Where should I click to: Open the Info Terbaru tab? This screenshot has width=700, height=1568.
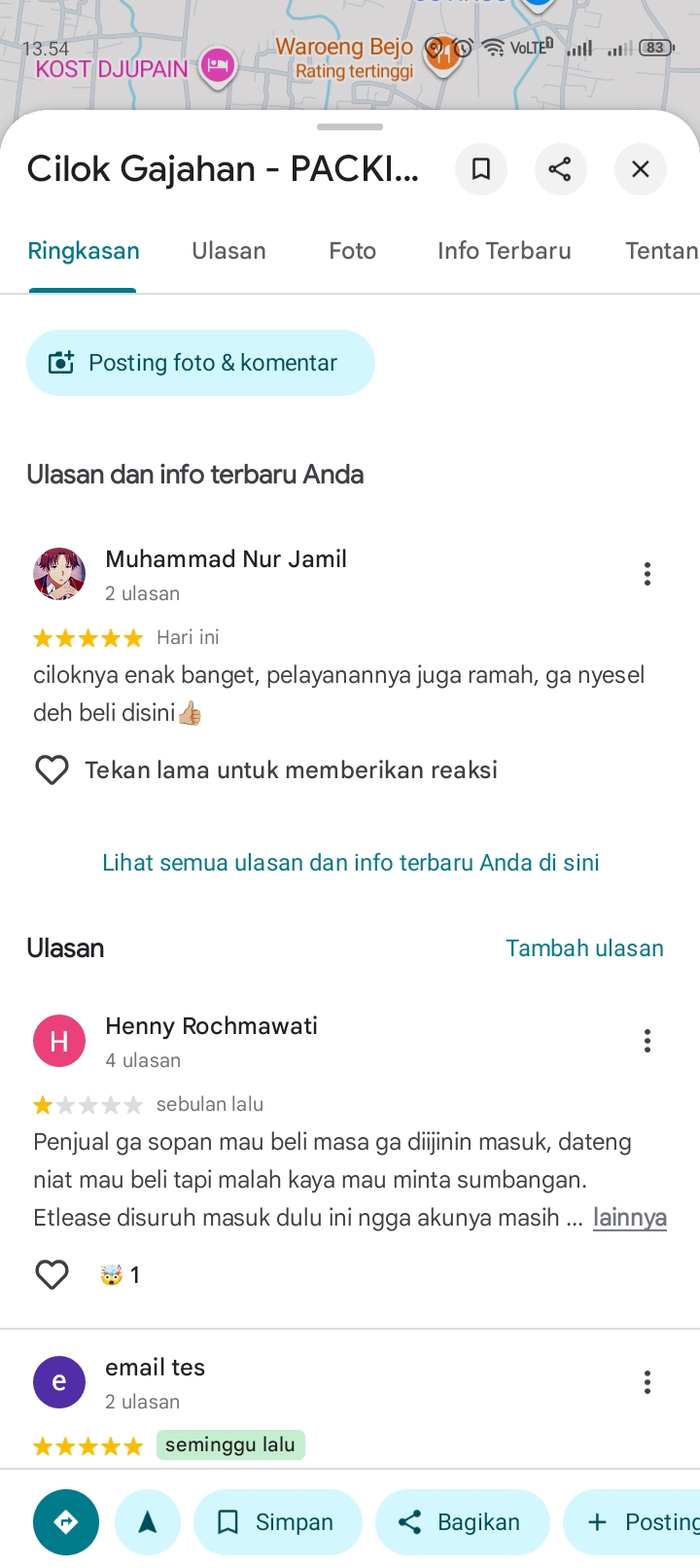(x=504, y=251)
